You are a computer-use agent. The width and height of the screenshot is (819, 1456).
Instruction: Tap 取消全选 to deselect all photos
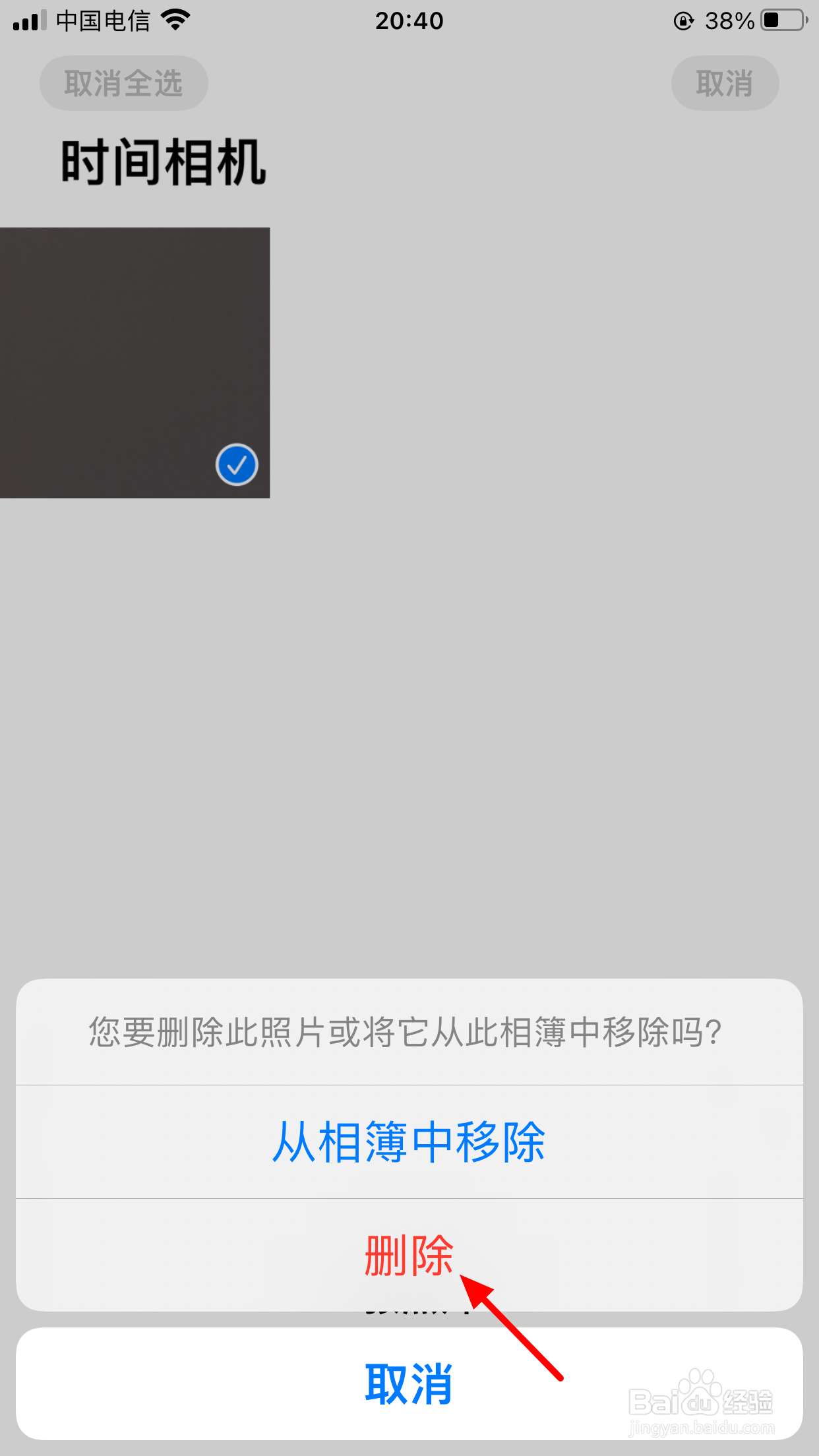point(123,82)
